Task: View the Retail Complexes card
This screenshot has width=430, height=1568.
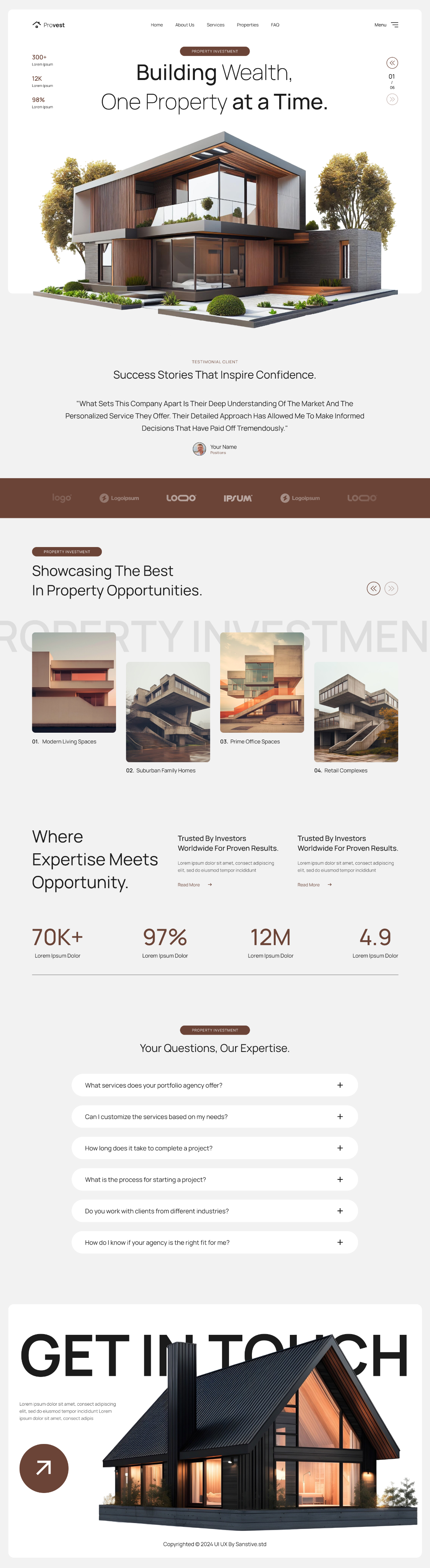Action: tap(356, 712)
